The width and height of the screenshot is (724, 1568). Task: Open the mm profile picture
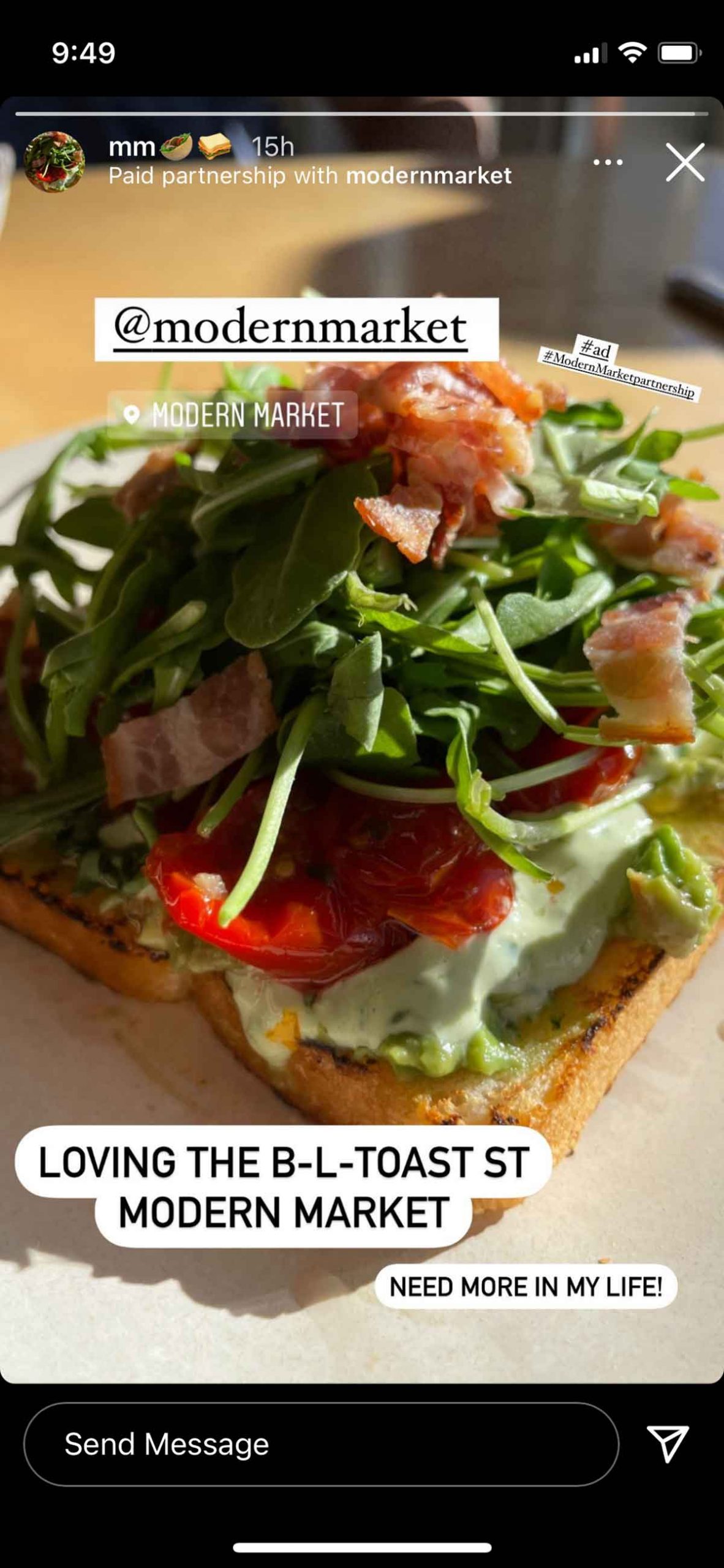54,162
